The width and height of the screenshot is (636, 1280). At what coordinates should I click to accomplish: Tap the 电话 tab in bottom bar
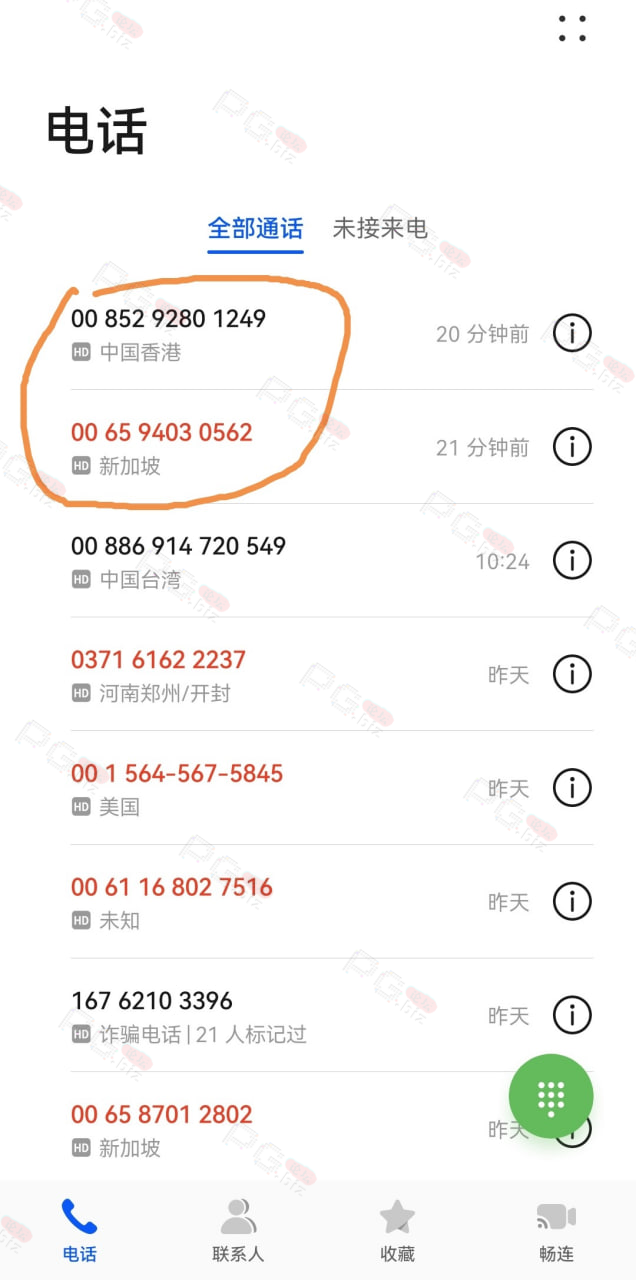79,1230
